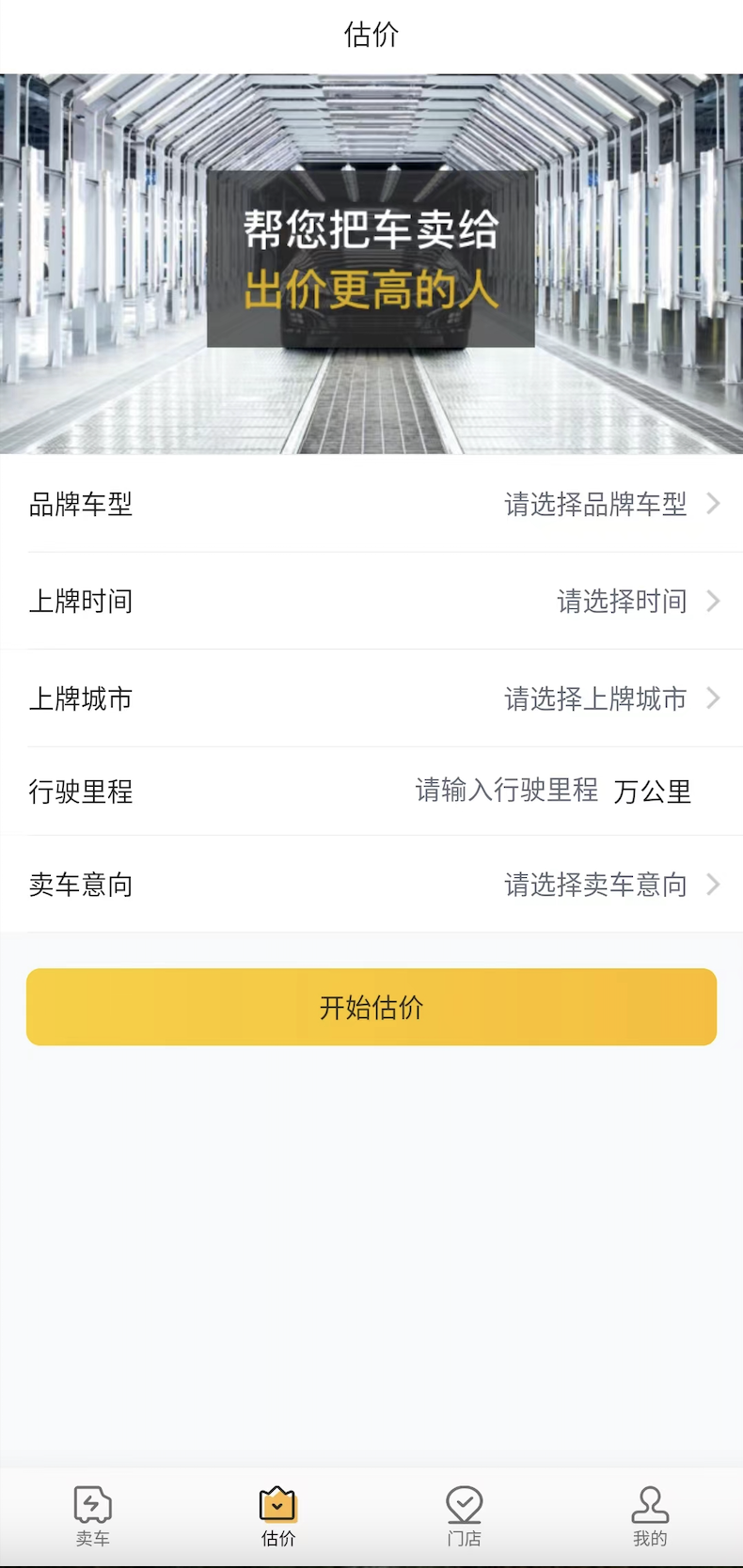Tap the 万公里 unit label

point(655,792)
